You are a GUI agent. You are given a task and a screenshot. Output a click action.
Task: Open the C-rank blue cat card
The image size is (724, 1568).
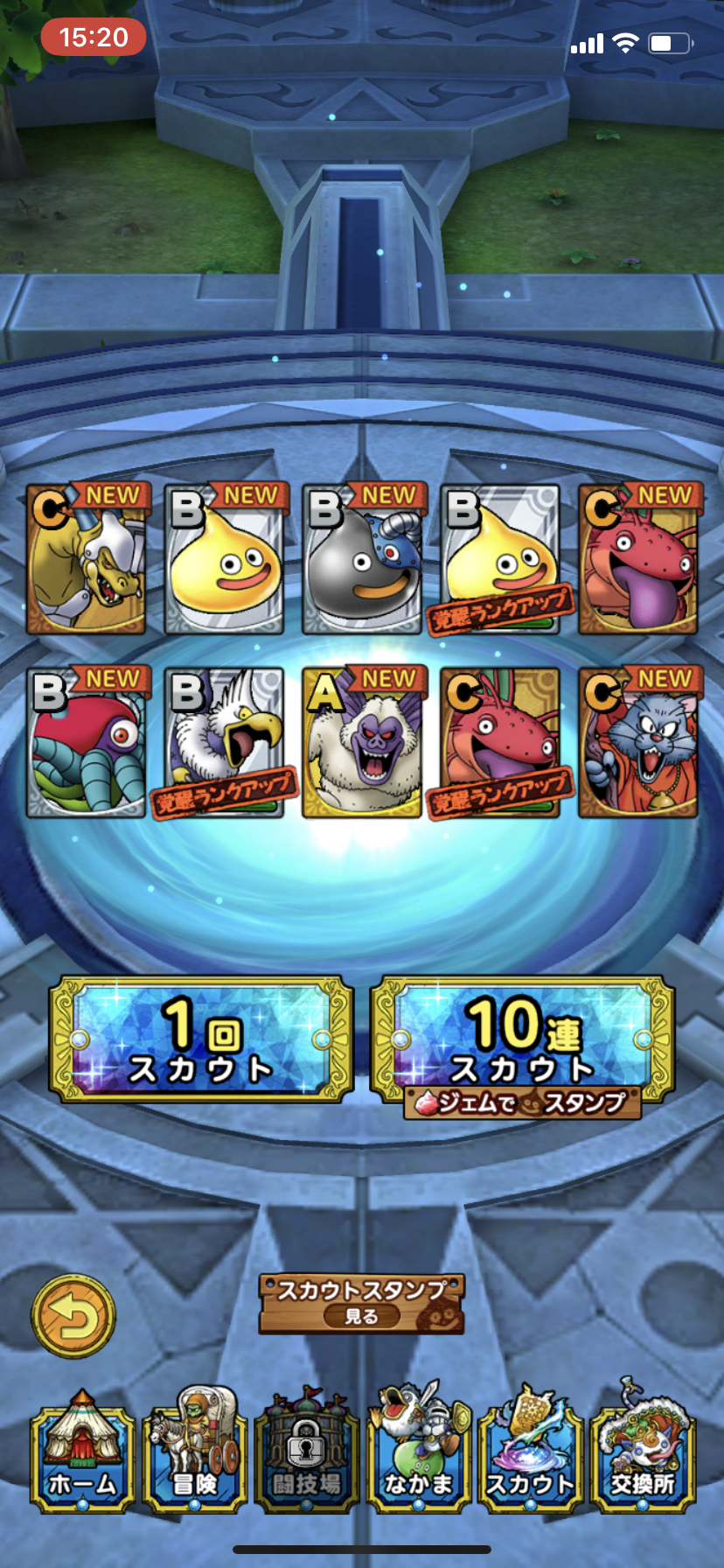coord(638,744)
